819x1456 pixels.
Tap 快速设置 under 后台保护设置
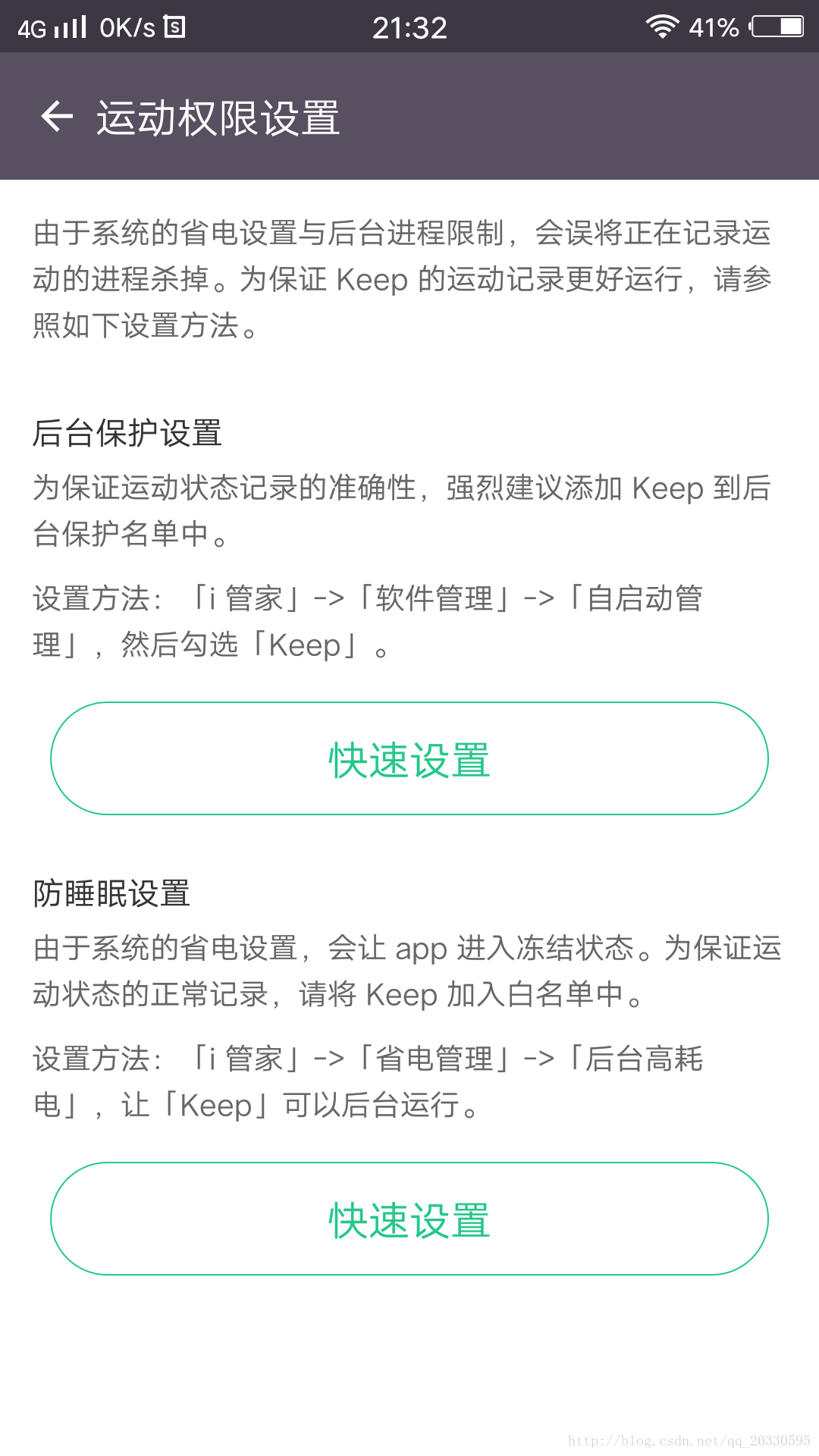pos(409,759)
